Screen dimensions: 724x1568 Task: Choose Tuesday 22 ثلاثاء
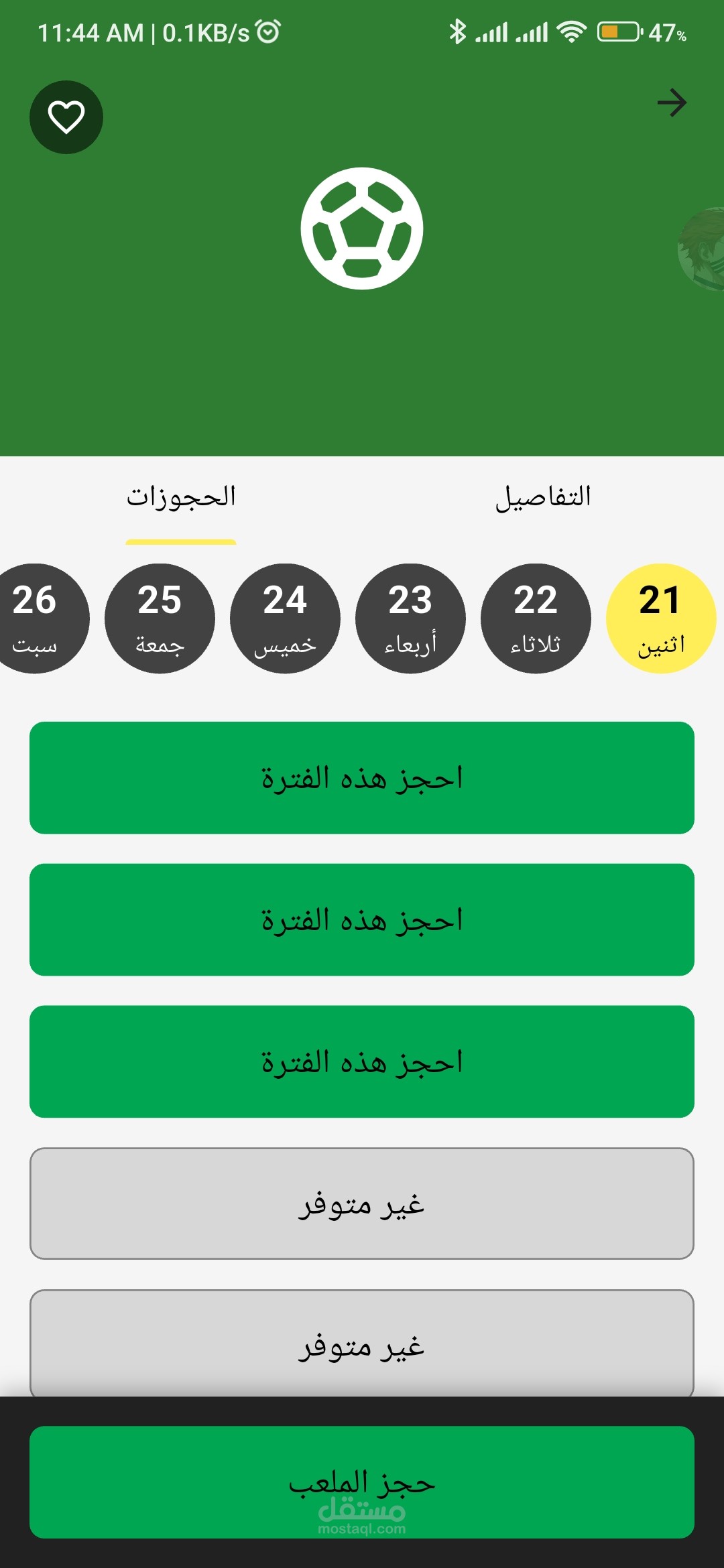click(536, 618)
